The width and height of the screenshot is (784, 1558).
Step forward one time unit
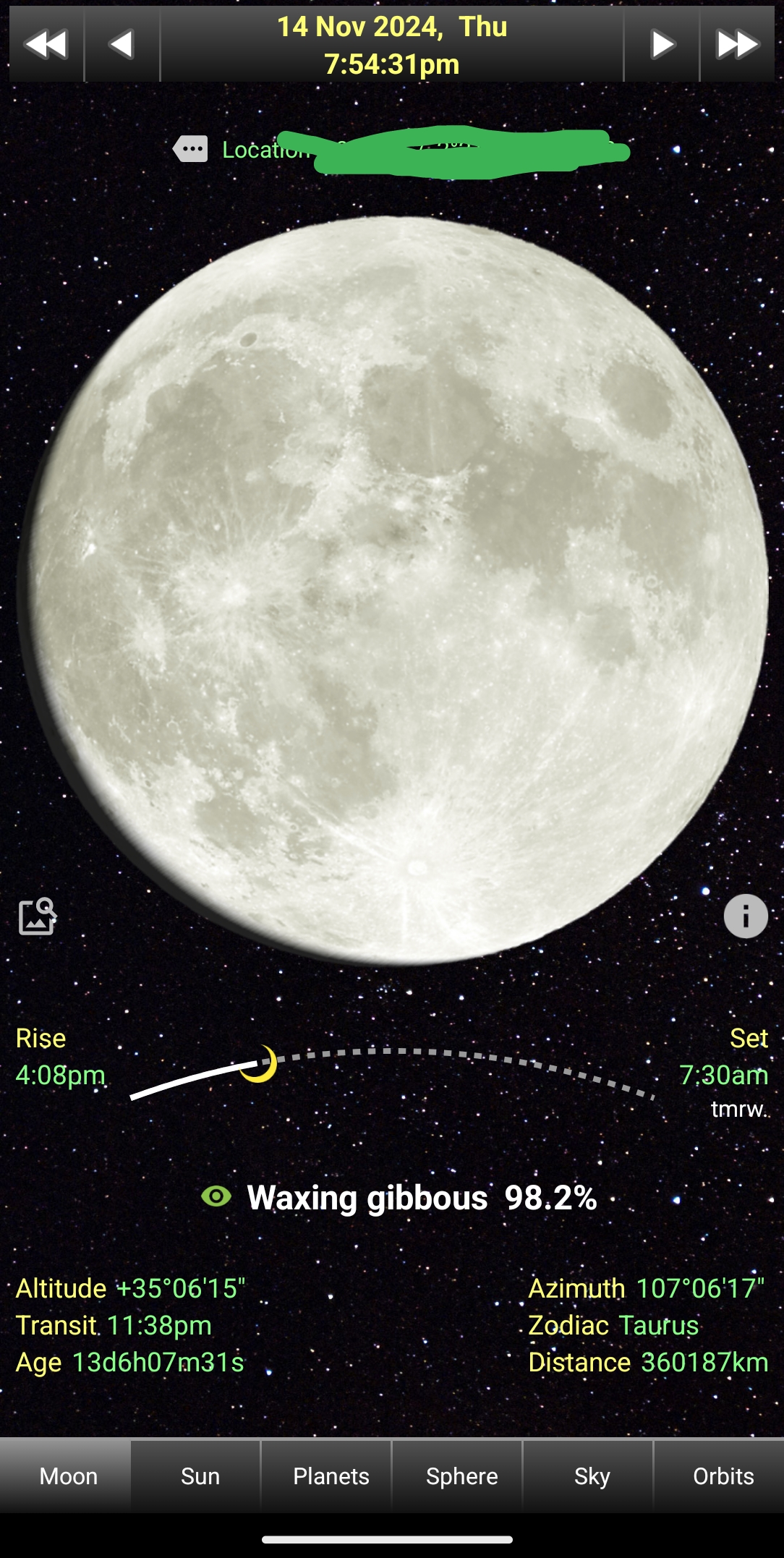coord(662,45)
